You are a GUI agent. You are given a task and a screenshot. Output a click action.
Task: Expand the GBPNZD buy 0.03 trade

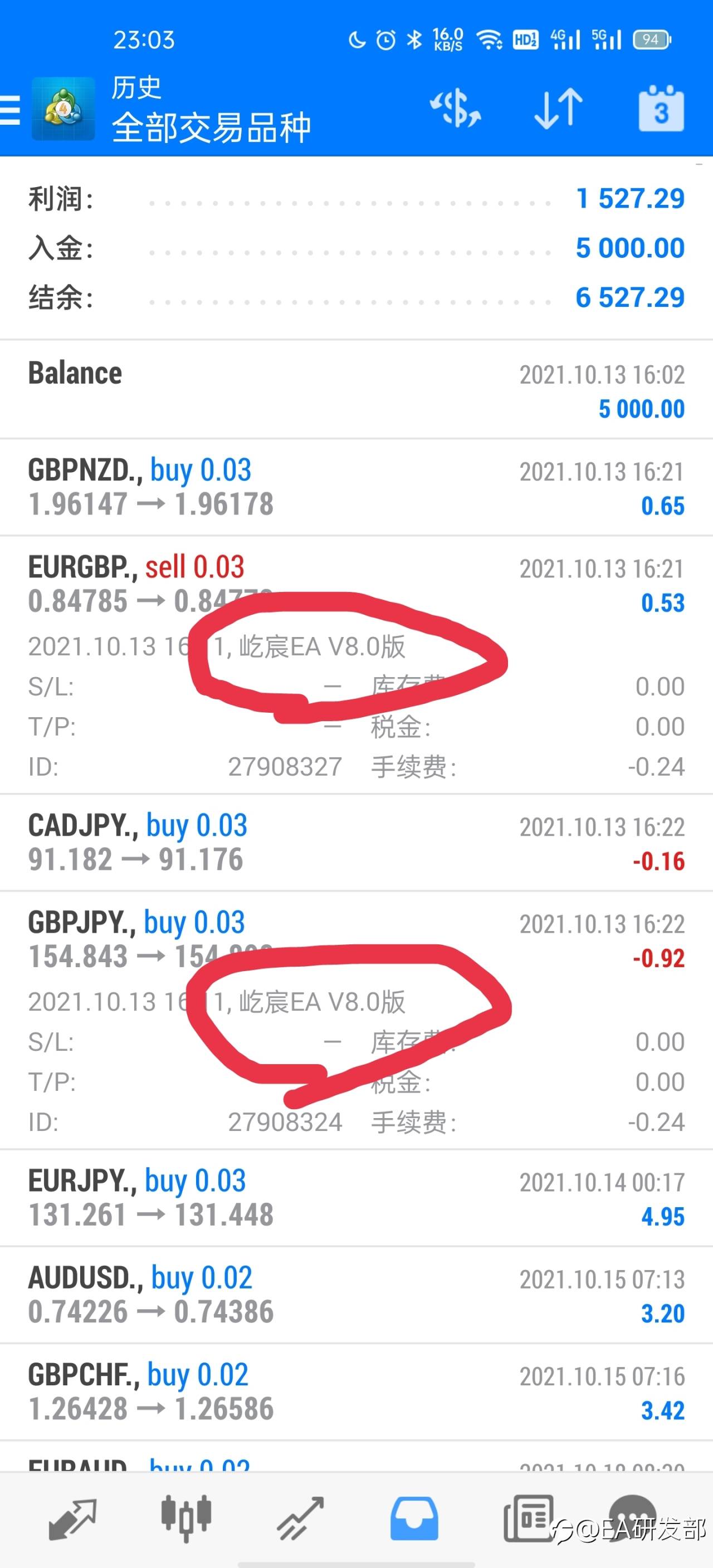356,487
